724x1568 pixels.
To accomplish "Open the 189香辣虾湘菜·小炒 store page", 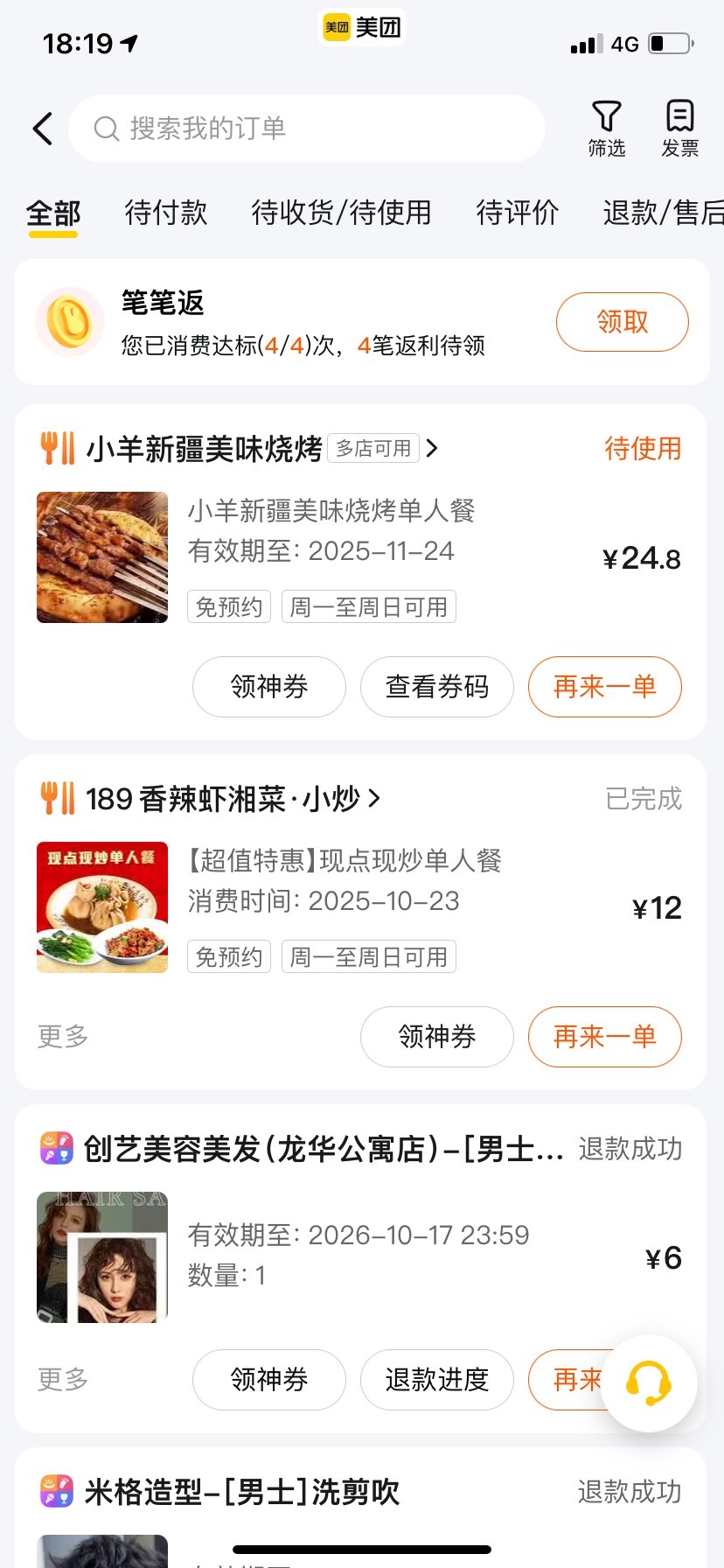I will click(223, 799).
